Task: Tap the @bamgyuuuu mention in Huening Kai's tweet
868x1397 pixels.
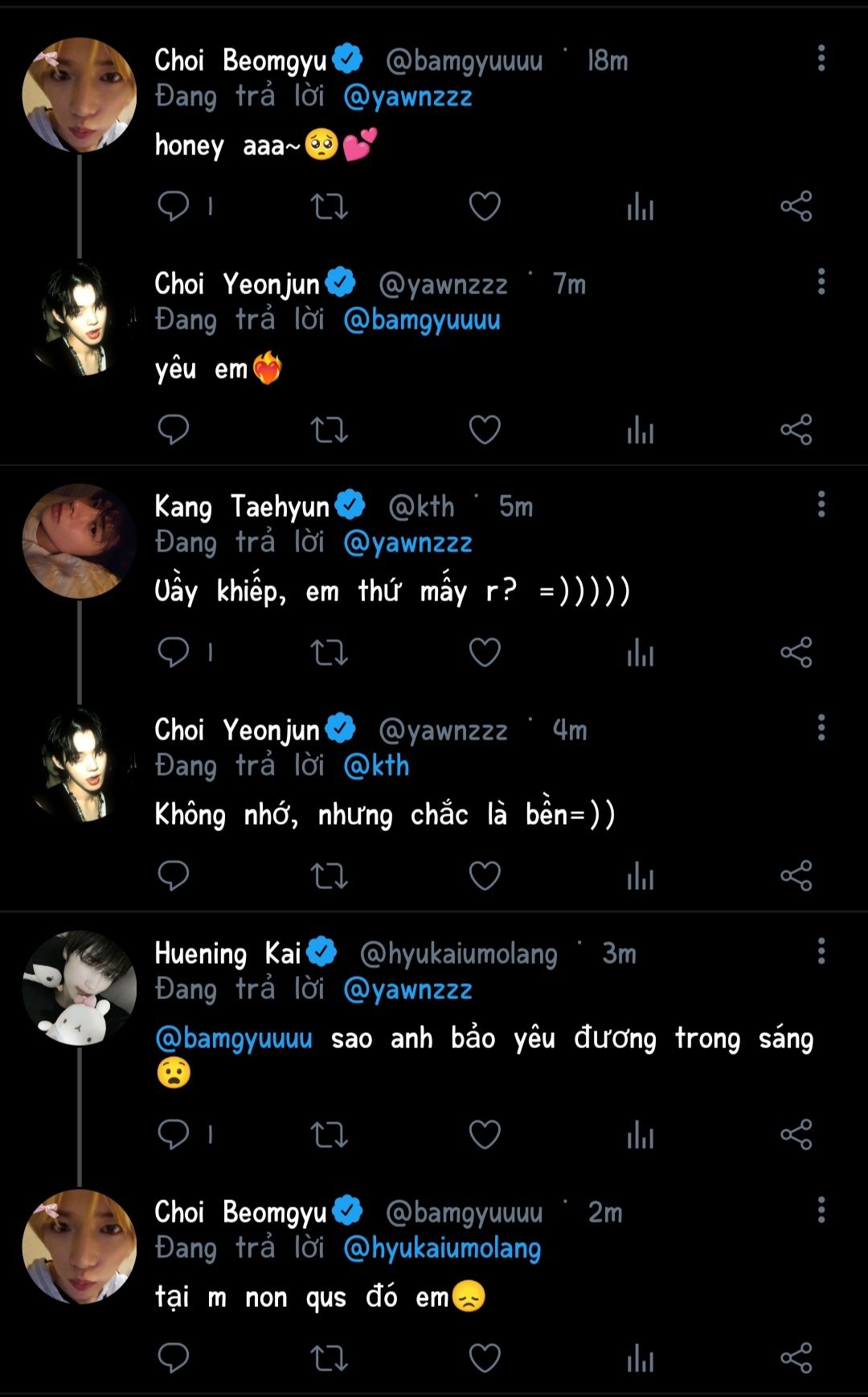Action: point(234,1039)
